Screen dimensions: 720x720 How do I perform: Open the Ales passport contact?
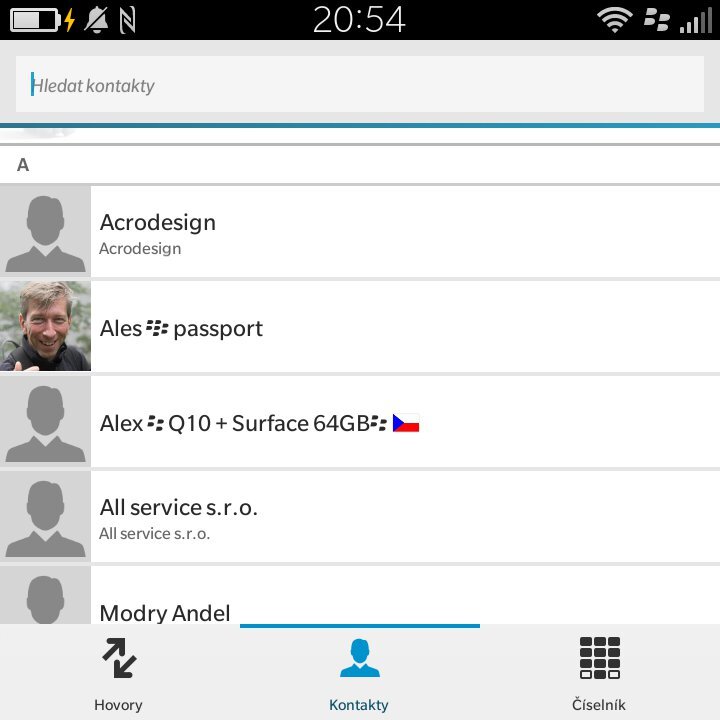coord(360,328)
